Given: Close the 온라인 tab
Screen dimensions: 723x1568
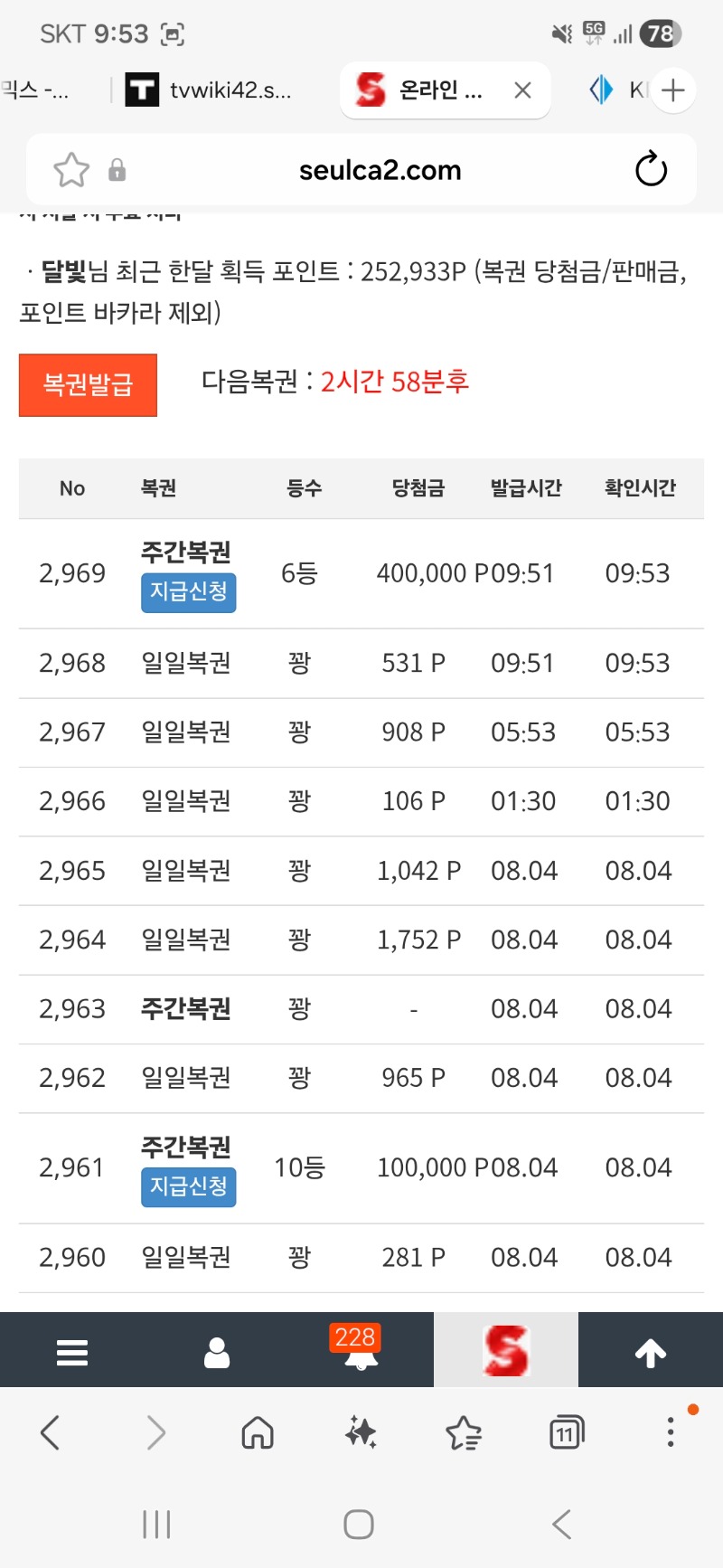Looking at the screenshot, I should pyautogui.click(x=522, y=90).
